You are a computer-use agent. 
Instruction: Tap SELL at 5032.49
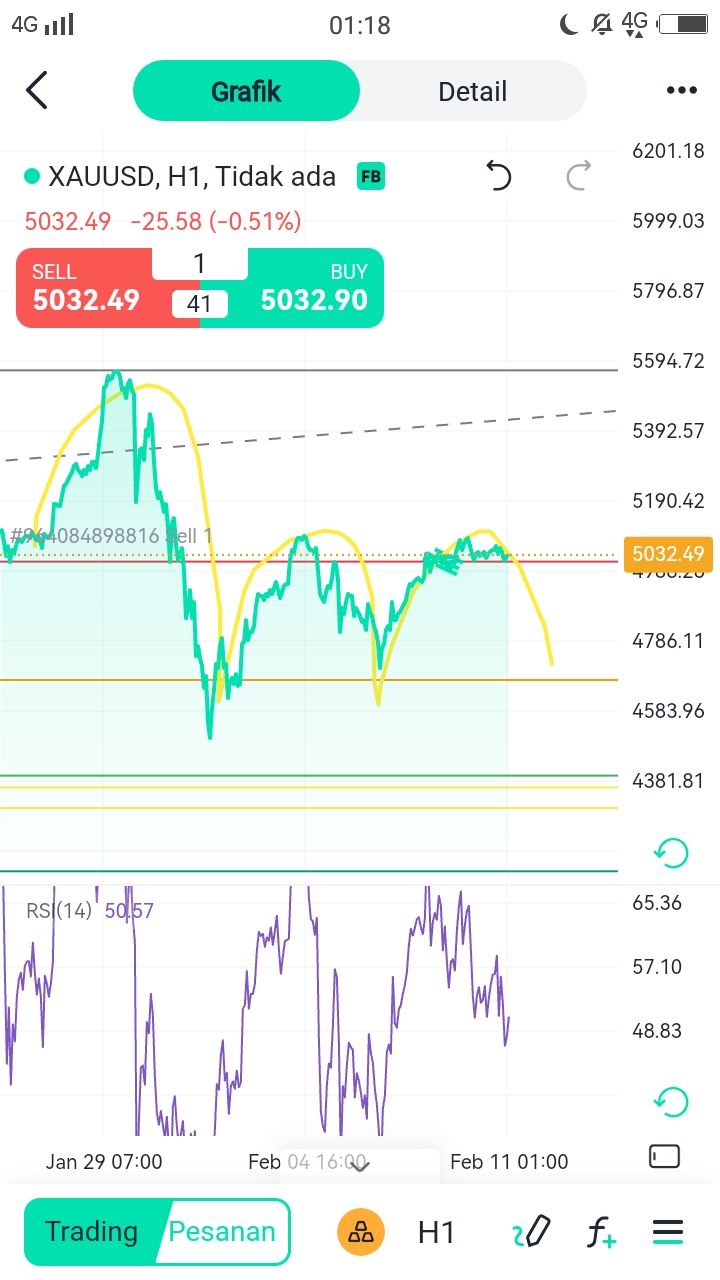[86, 288]
